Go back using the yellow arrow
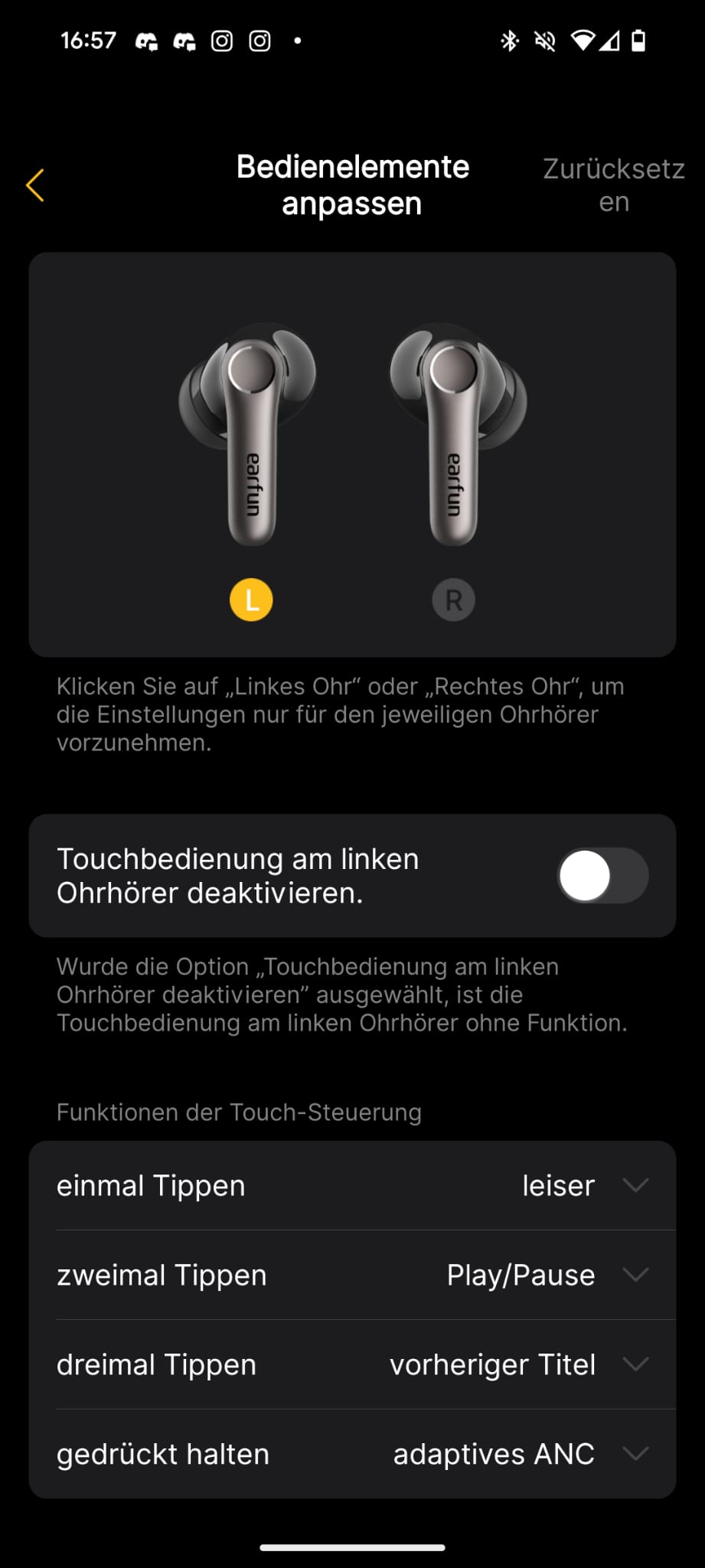 pos(35,185)
